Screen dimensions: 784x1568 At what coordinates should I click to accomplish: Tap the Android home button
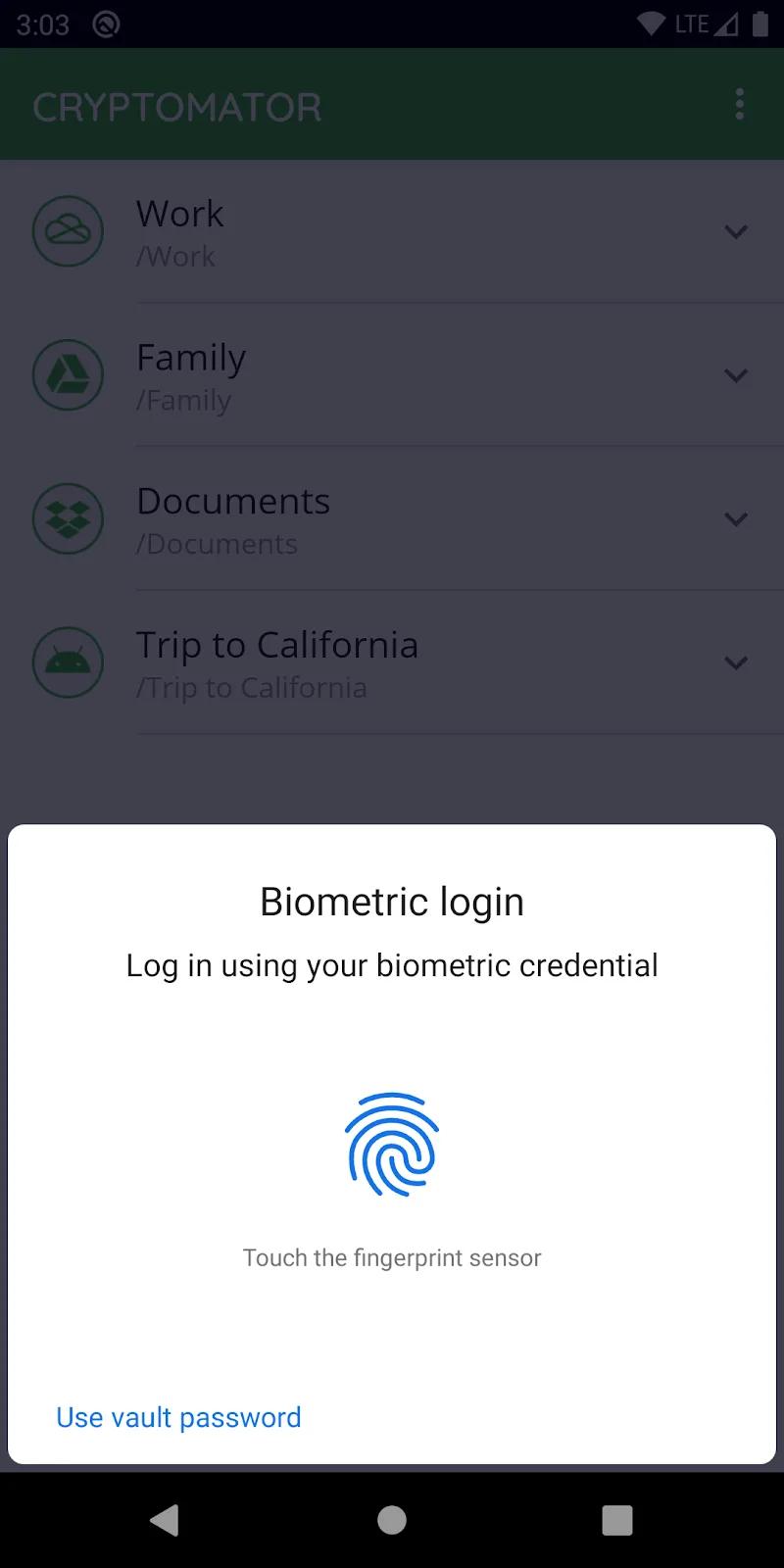click(392, 1520)
